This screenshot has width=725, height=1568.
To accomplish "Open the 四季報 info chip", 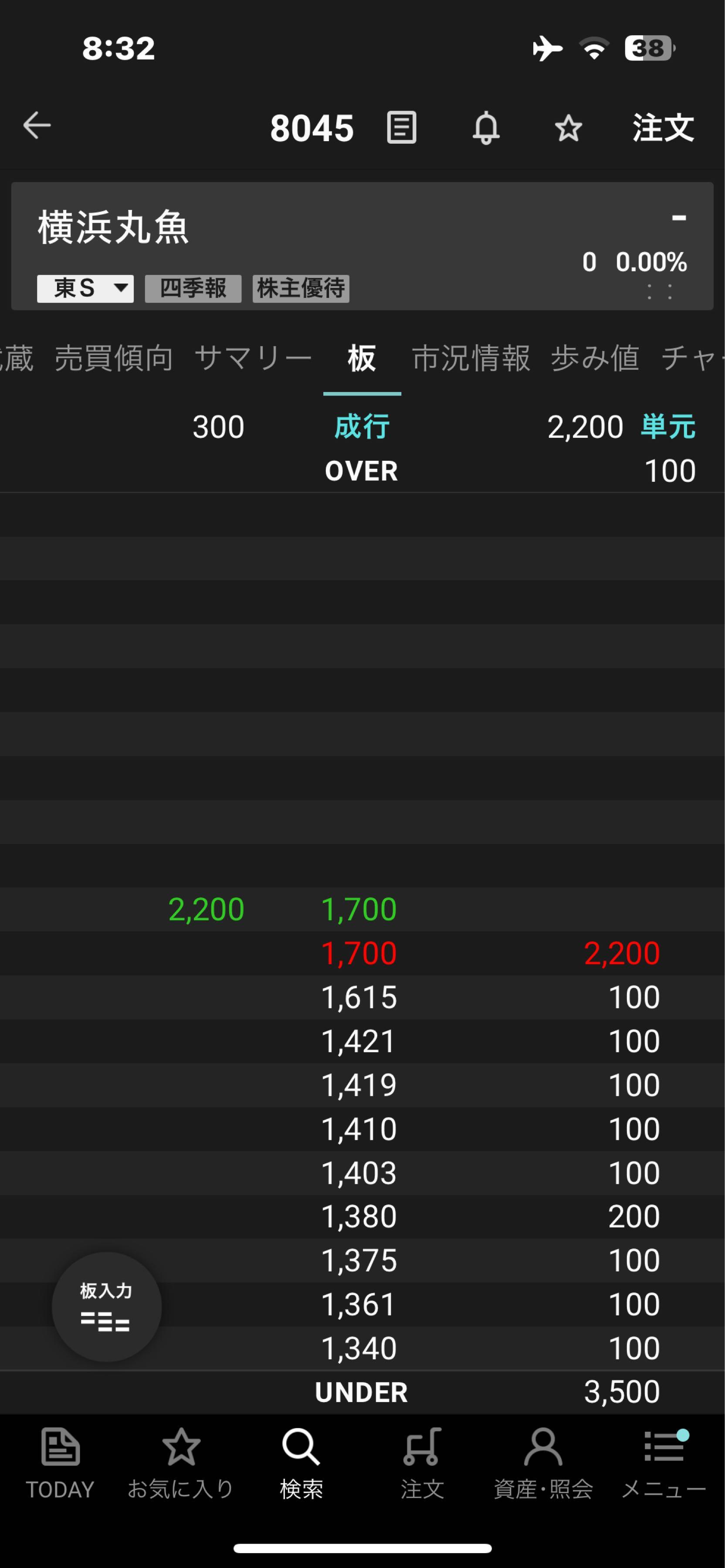I will tap(193, 288).
